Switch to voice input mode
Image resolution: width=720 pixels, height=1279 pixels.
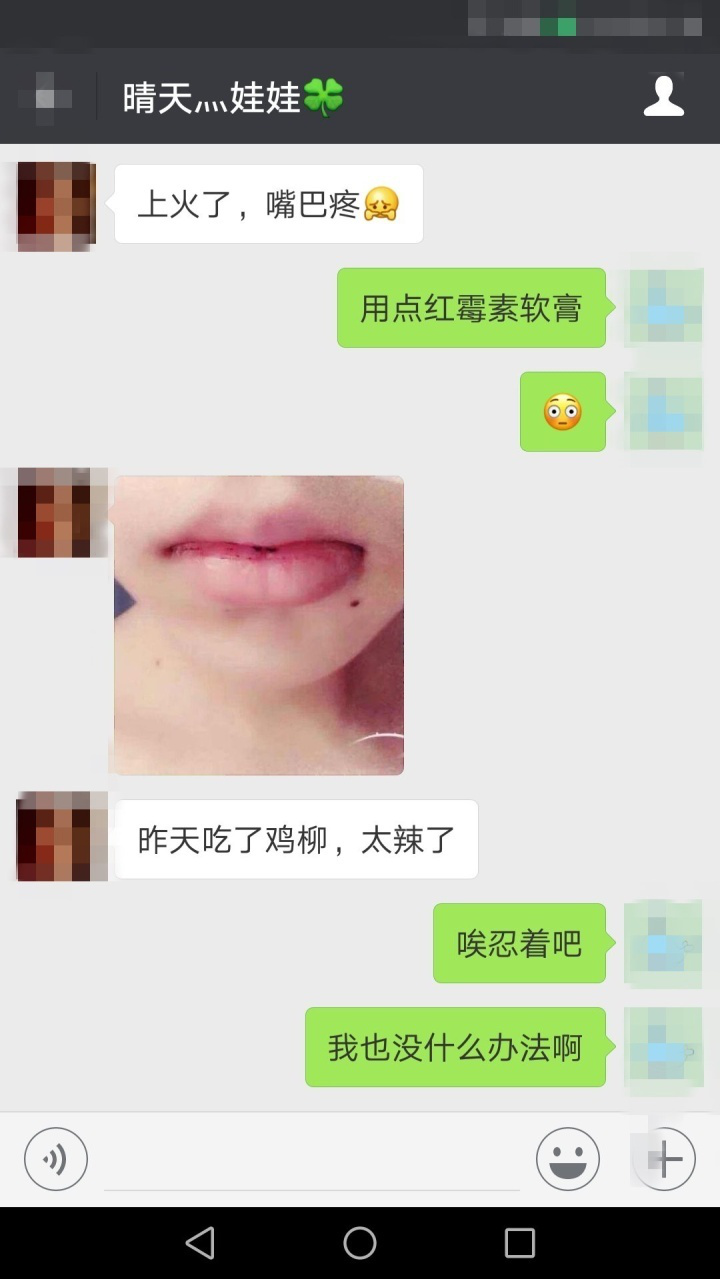(x=55, y=1158)
